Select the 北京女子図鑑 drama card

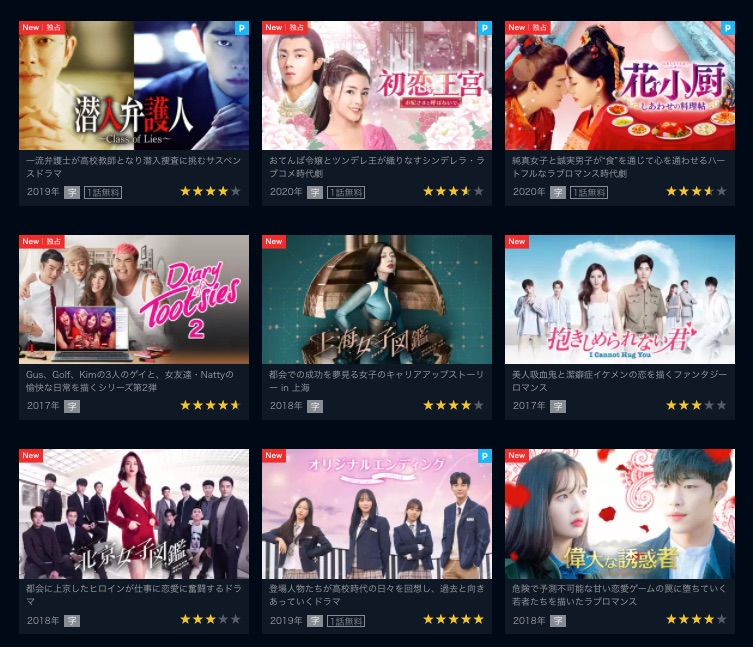click(134, 513)
